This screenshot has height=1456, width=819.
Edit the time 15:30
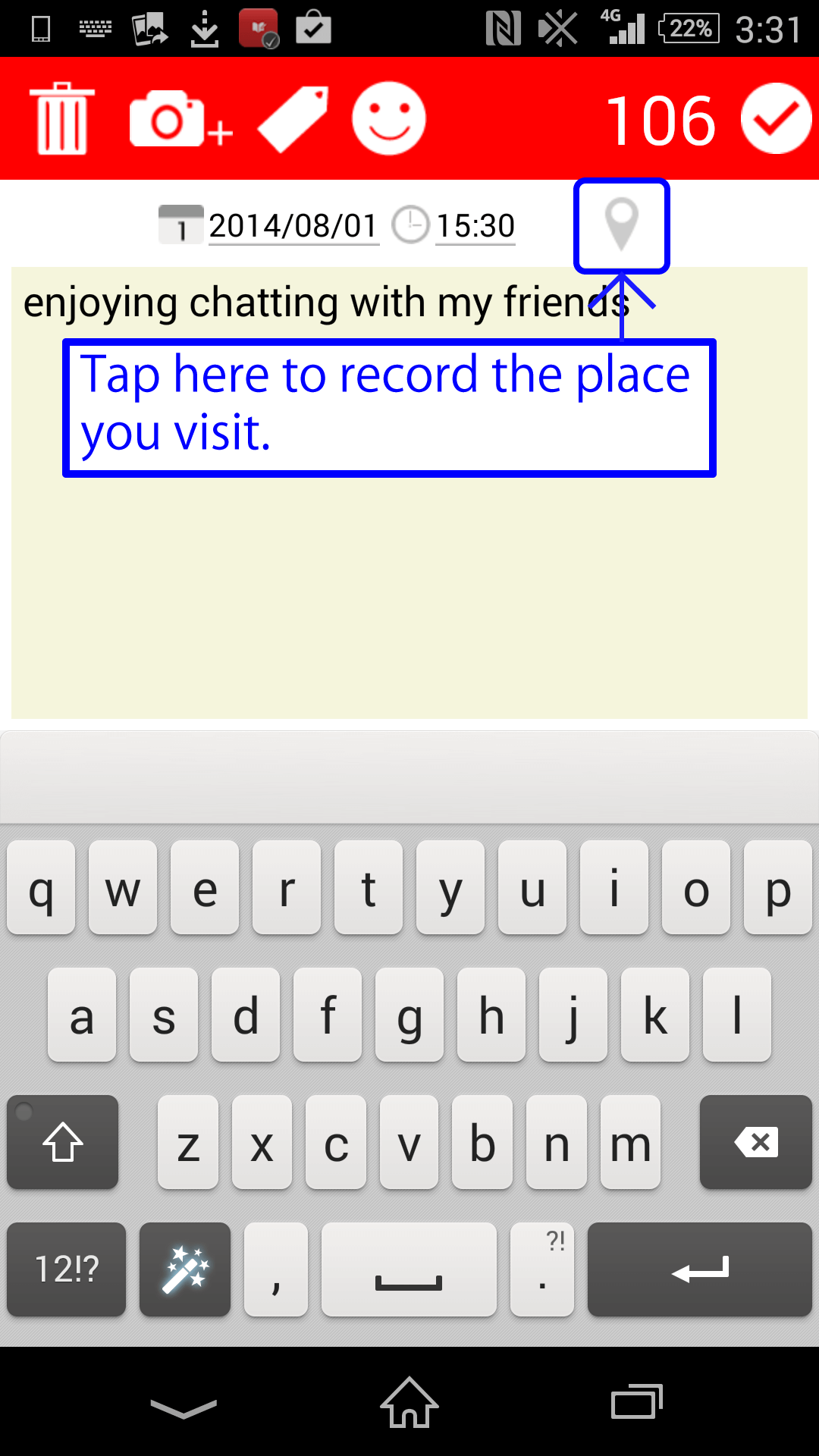[x=475, y=225]
